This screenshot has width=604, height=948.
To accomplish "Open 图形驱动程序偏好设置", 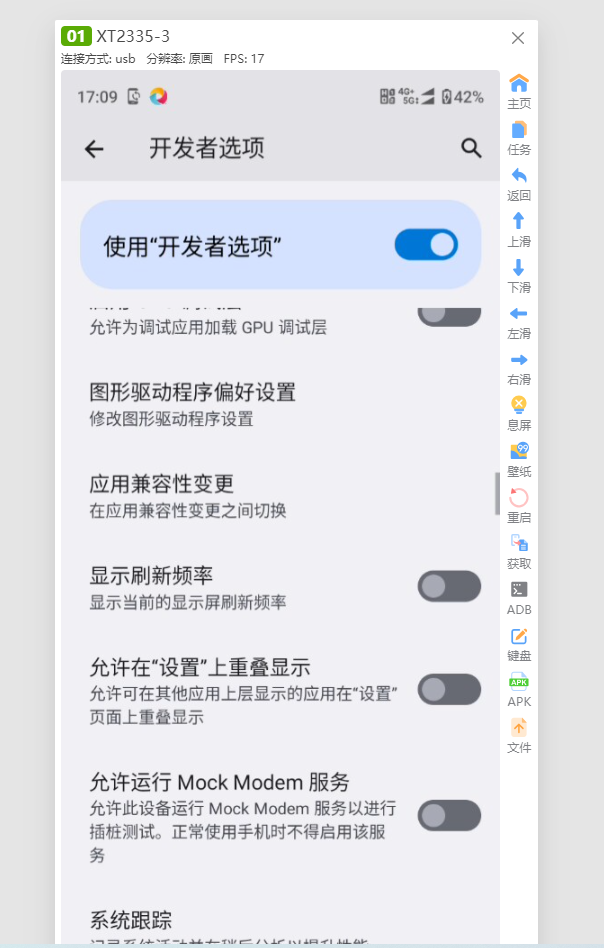I will (x=192, y=403).
